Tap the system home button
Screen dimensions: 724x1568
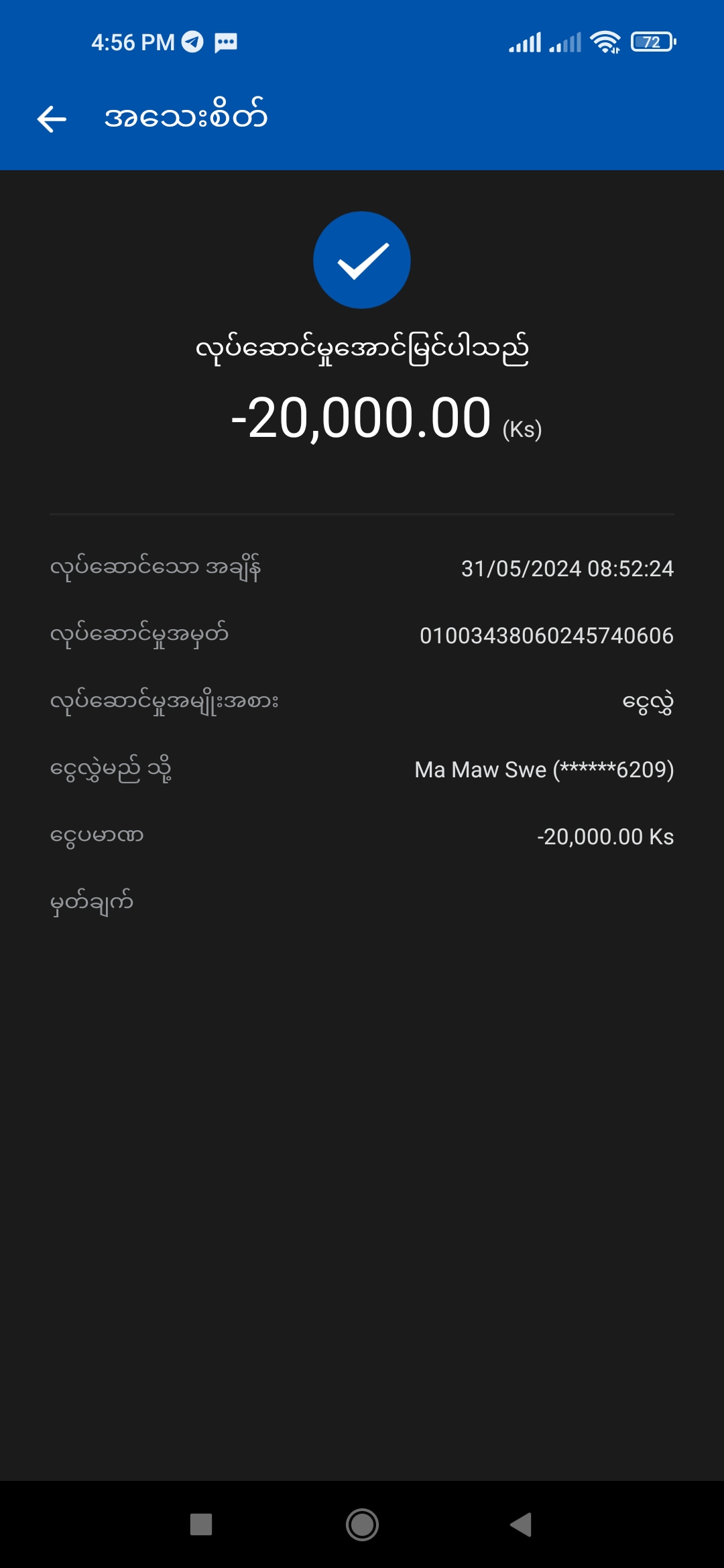(x=362, y=1524)
